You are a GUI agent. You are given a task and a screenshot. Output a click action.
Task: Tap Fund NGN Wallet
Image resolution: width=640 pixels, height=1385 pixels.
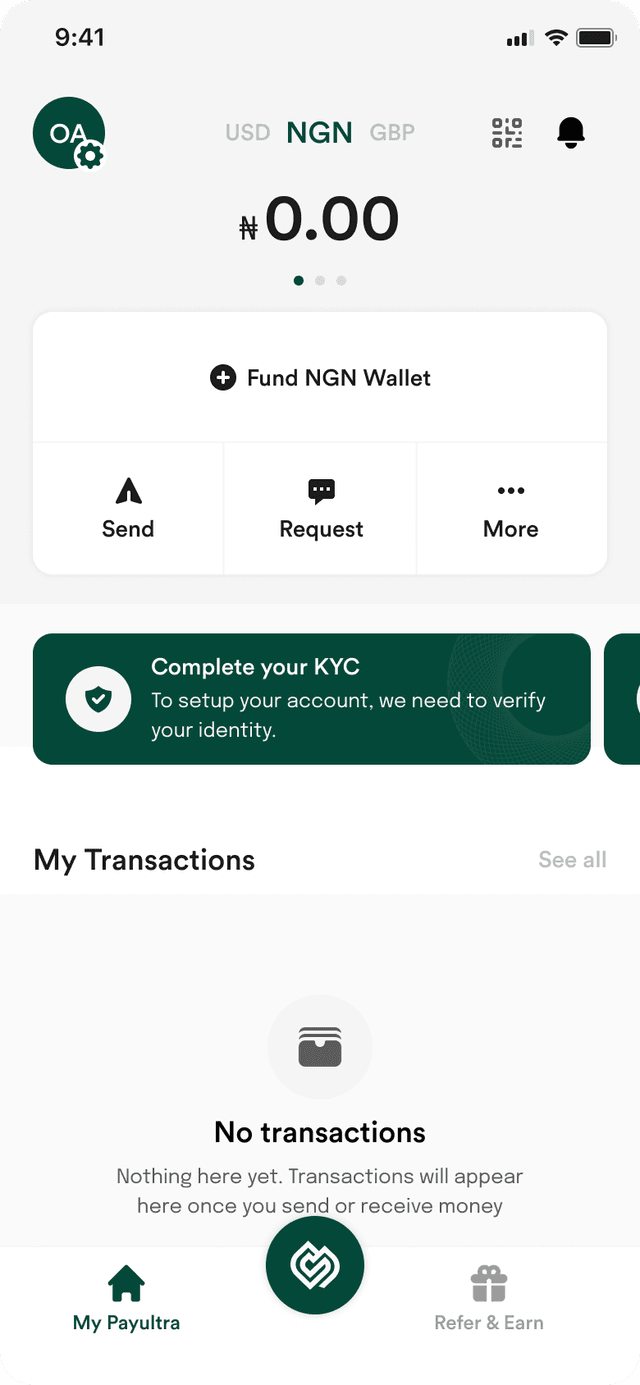[320, 378]
